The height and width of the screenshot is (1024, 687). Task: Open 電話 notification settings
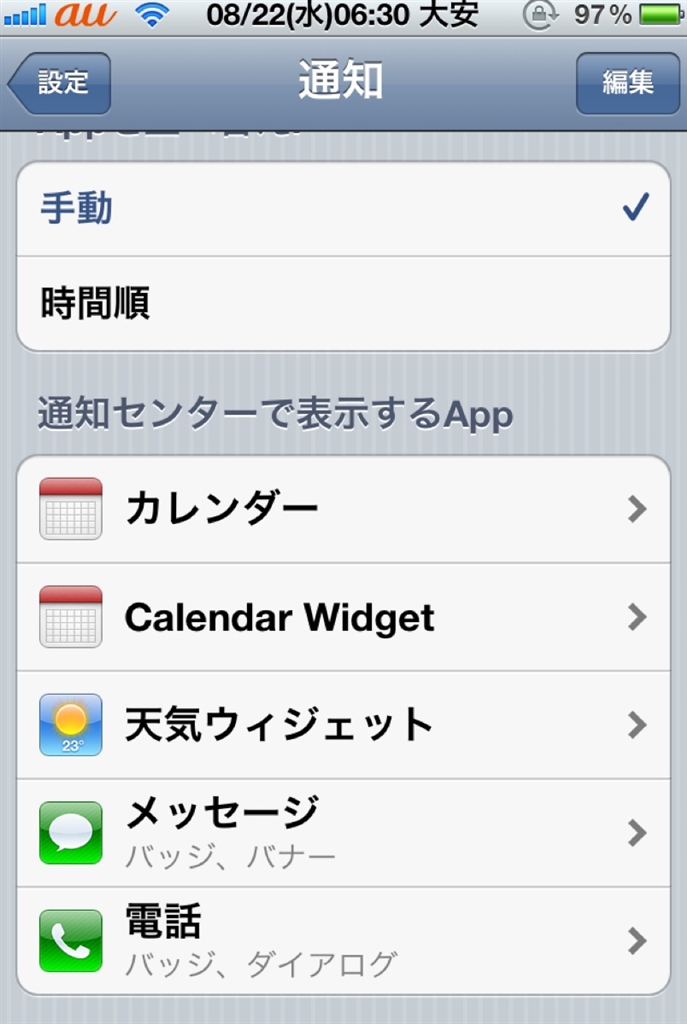pyautogui.click(x=343, y=941)
